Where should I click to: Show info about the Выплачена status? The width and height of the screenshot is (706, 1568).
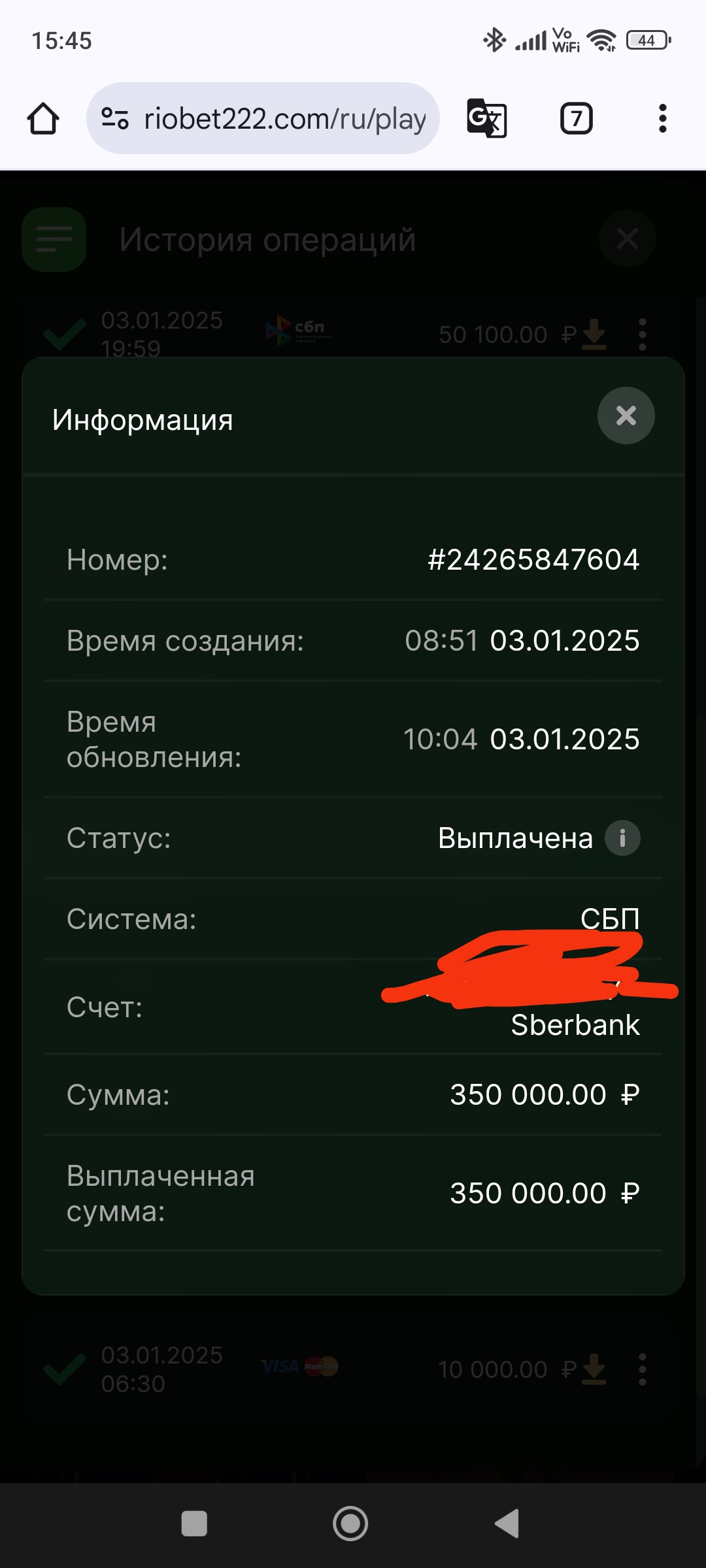click(x=622, y=838)
